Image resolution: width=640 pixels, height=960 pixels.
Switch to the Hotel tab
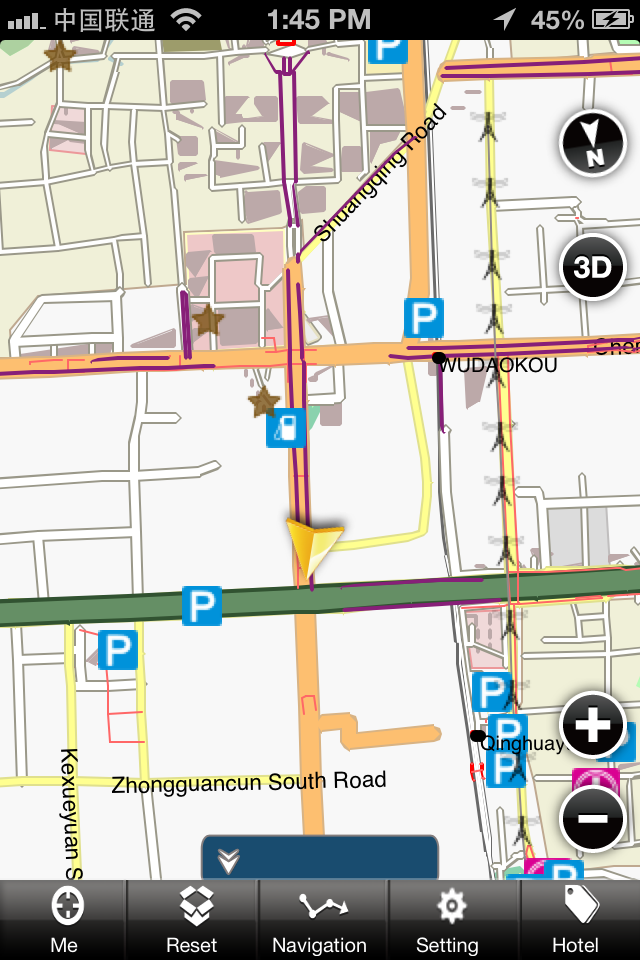point(575,920)
